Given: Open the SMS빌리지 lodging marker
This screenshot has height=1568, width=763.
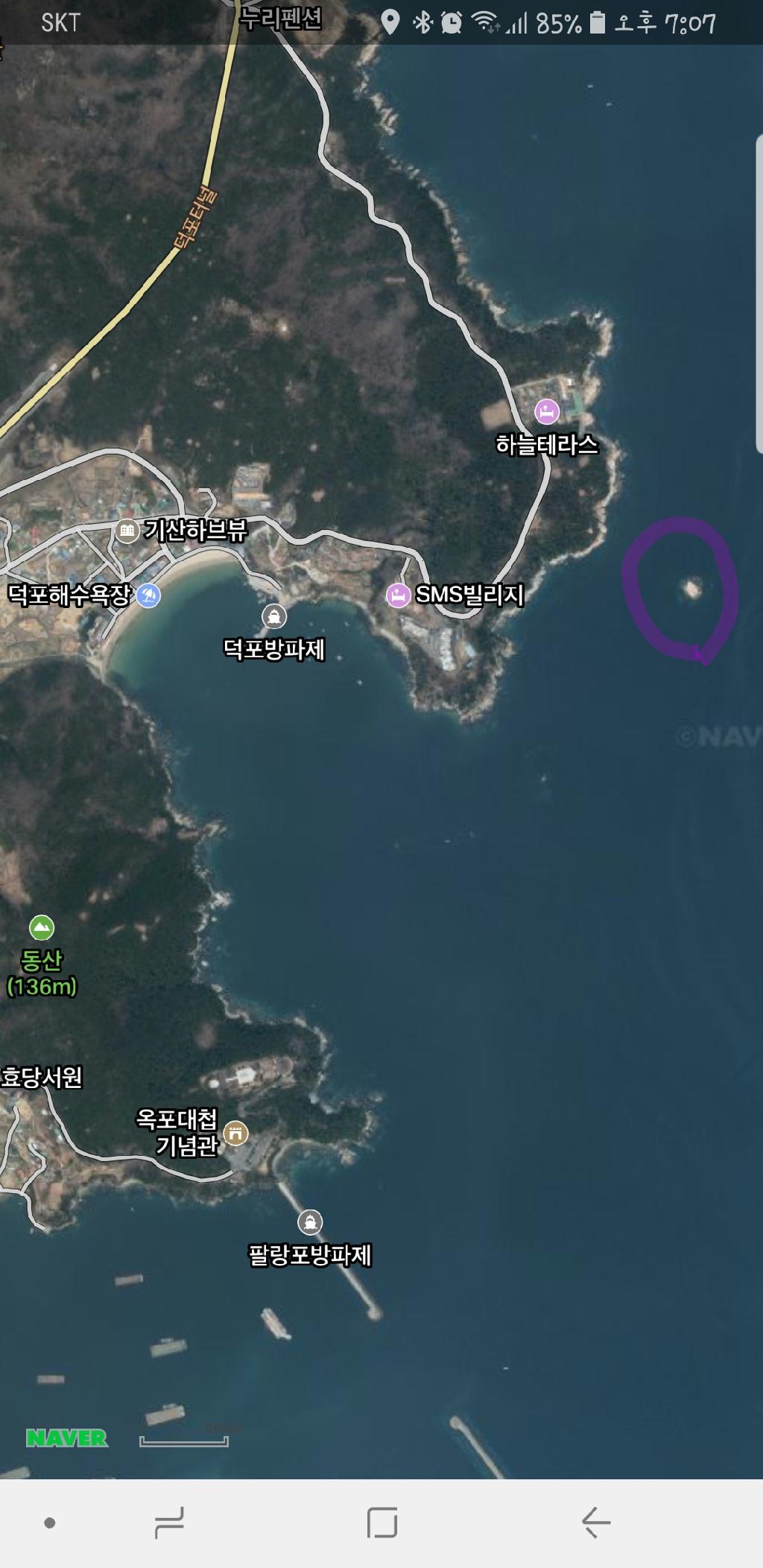Looking at the screenshot, I should pyautogui.click(x=399, y=594).
